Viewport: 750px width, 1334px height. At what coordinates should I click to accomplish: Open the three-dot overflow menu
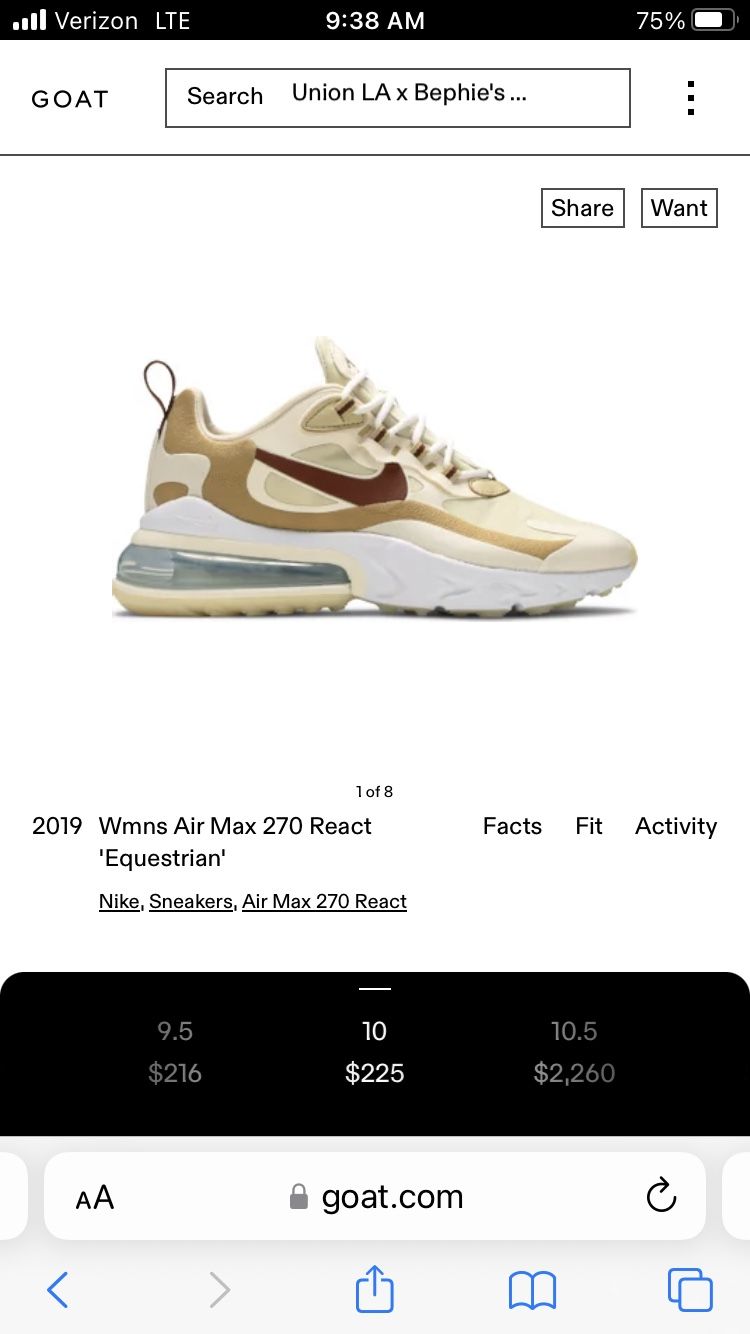(x=691, y=98)
